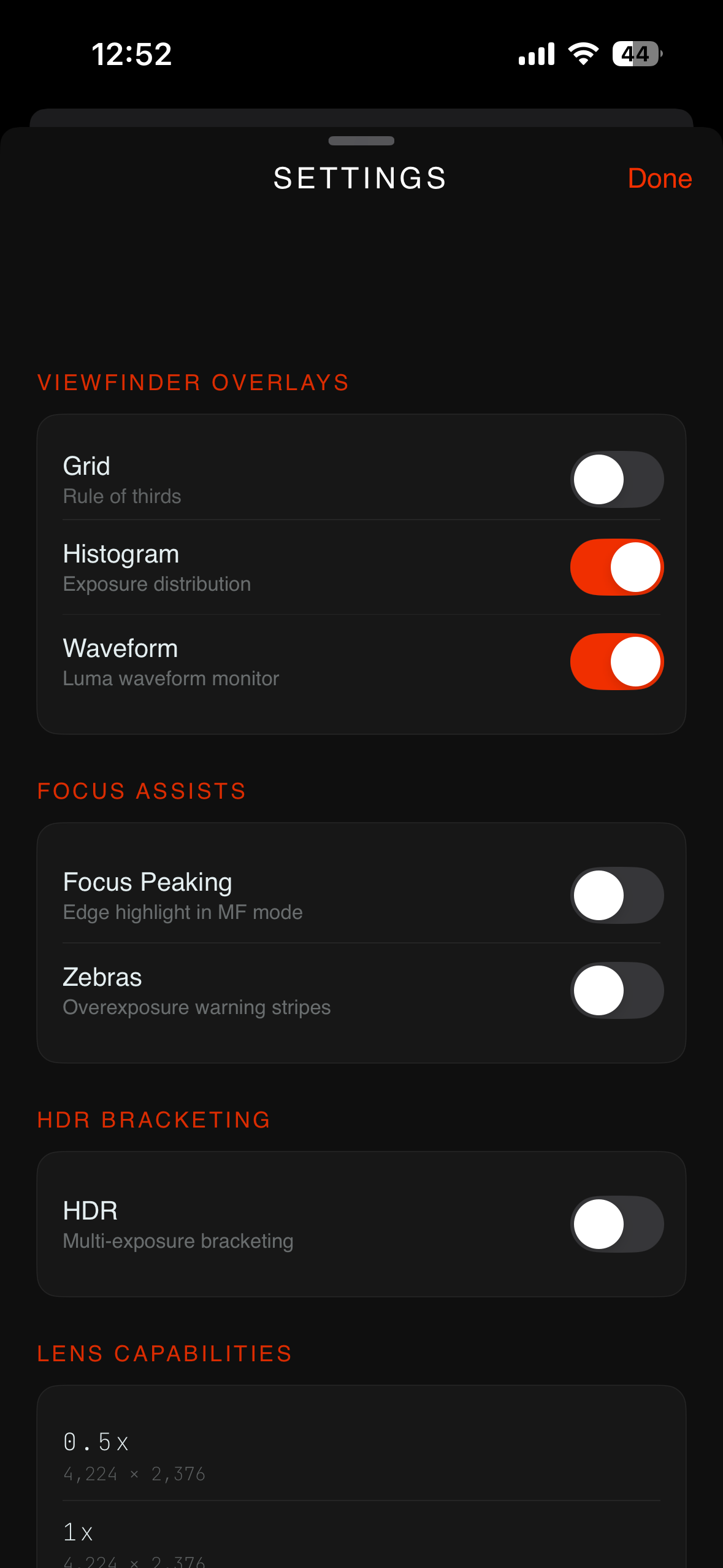
Task: Tap the battery indicator showing 44
Action: [635, 54]
